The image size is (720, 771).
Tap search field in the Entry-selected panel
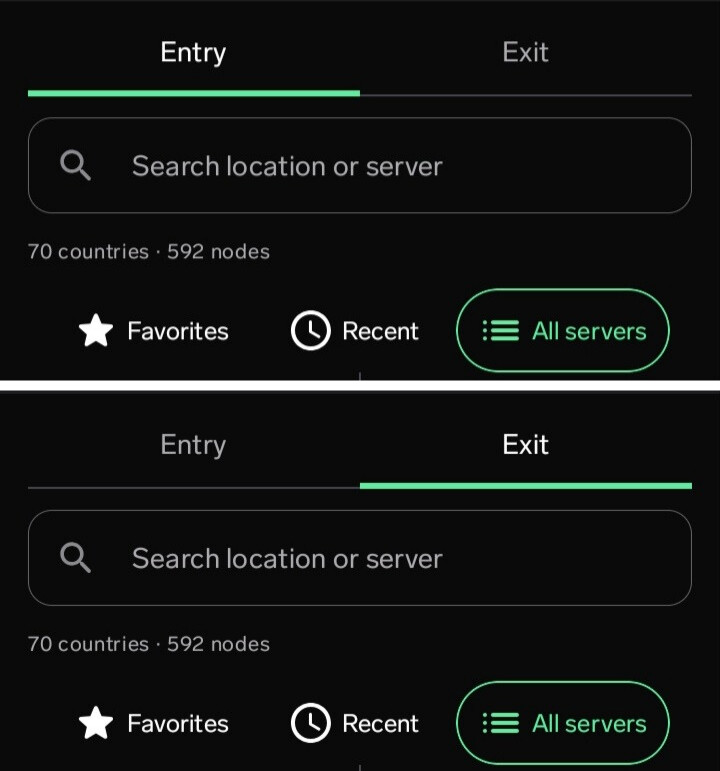click(360, 165)
